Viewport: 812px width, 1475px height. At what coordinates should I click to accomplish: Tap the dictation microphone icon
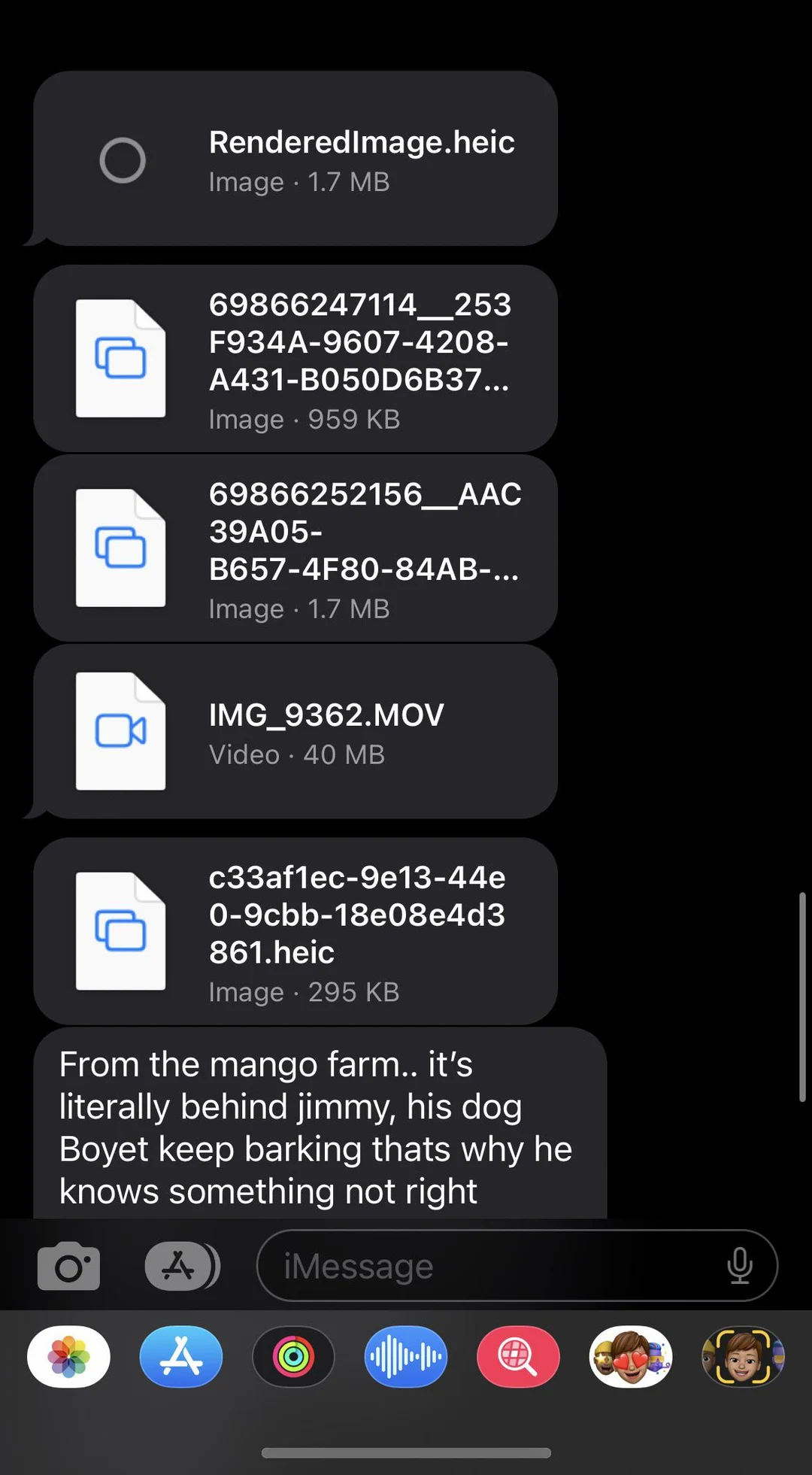[741, 1265]
